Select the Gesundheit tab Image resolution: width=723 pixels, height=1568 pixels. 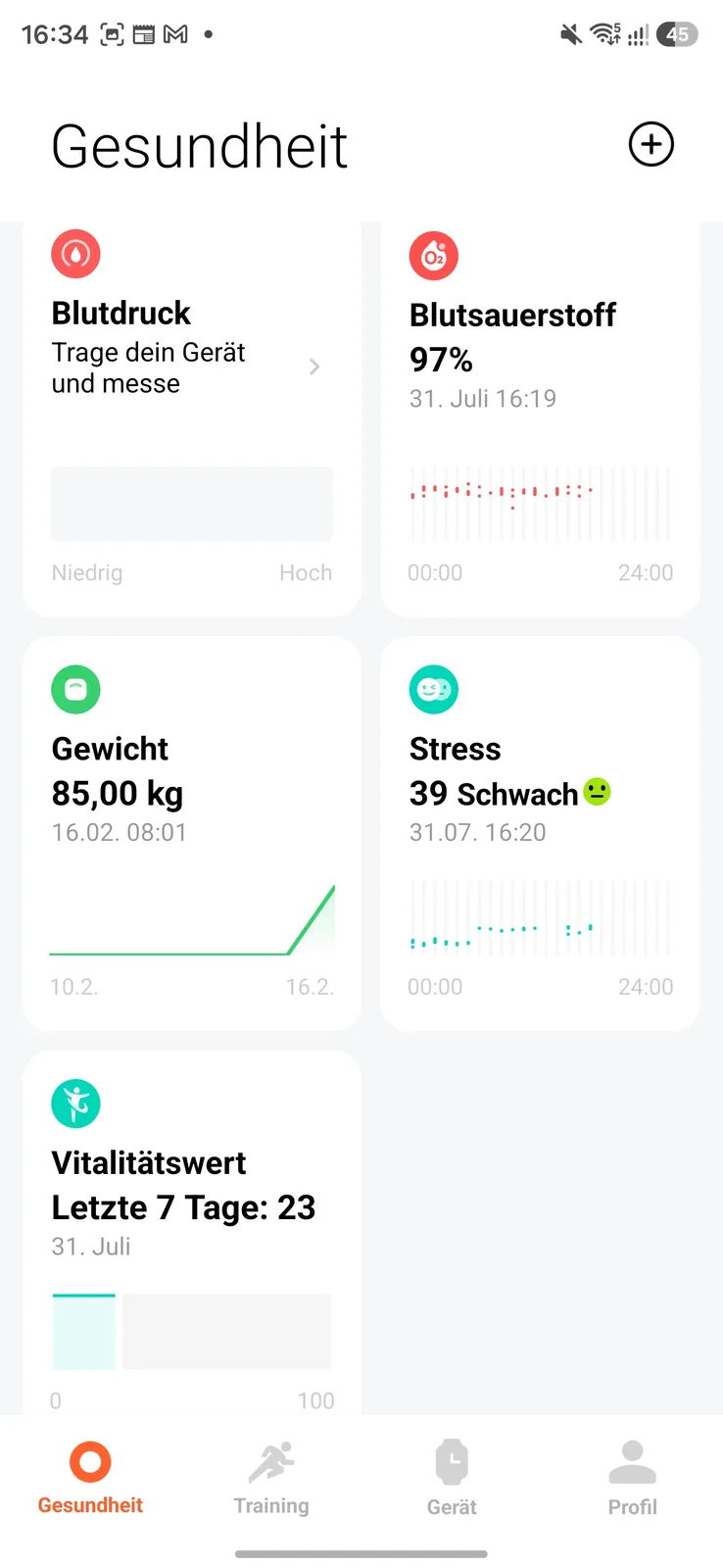tap(90, 1478)
